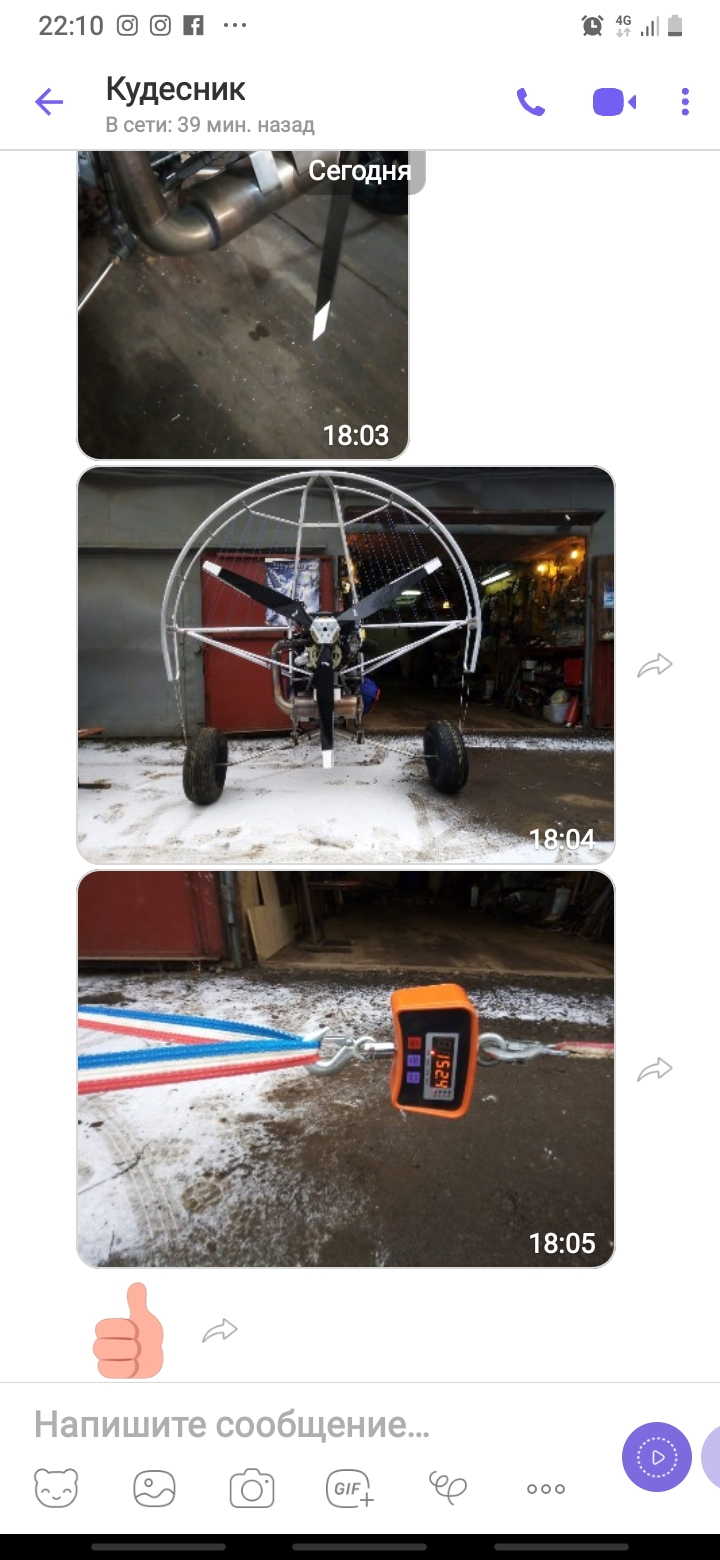Show more attachment options
The height and width of the screenshot is (1560, 720).
click(546, 1489)
